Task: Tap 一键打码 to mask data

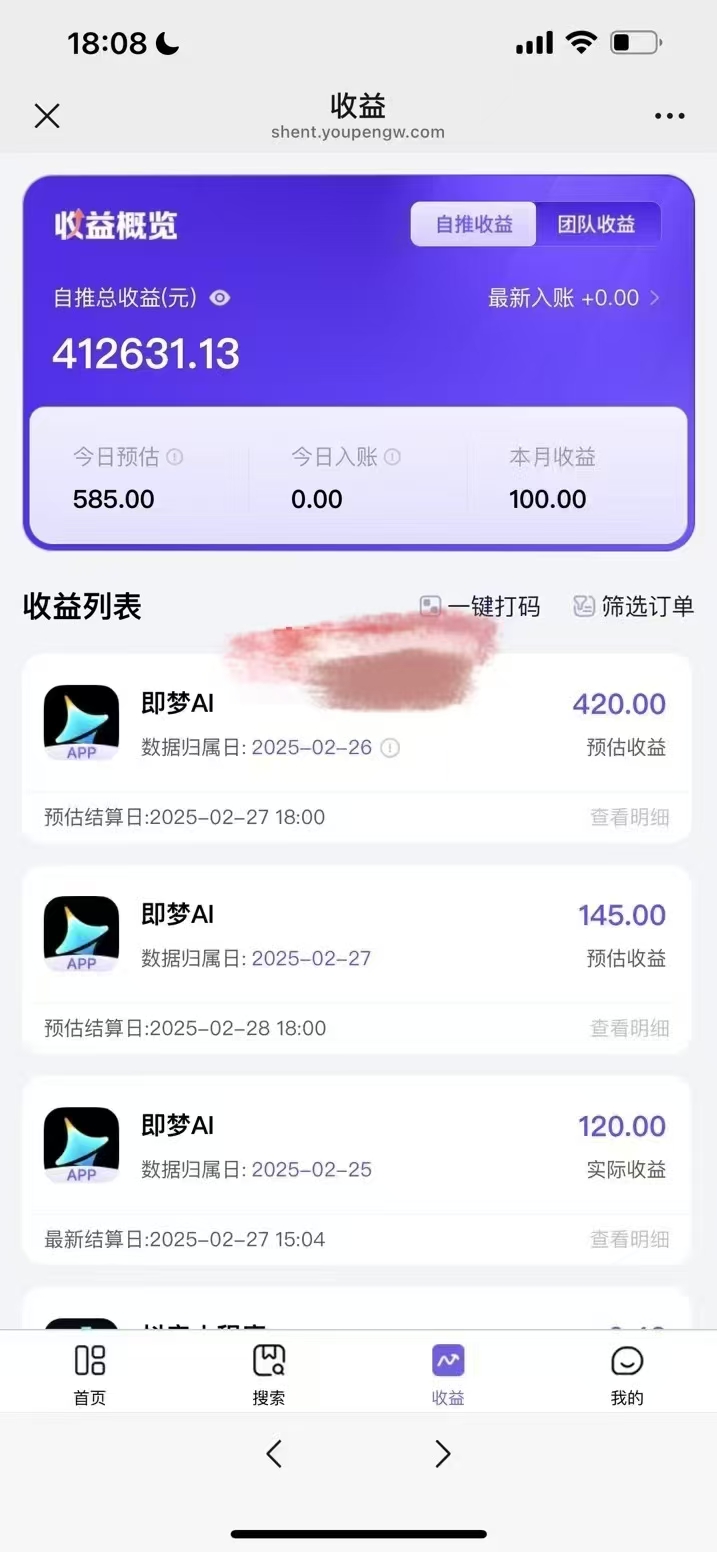Action: pos(480,606)
